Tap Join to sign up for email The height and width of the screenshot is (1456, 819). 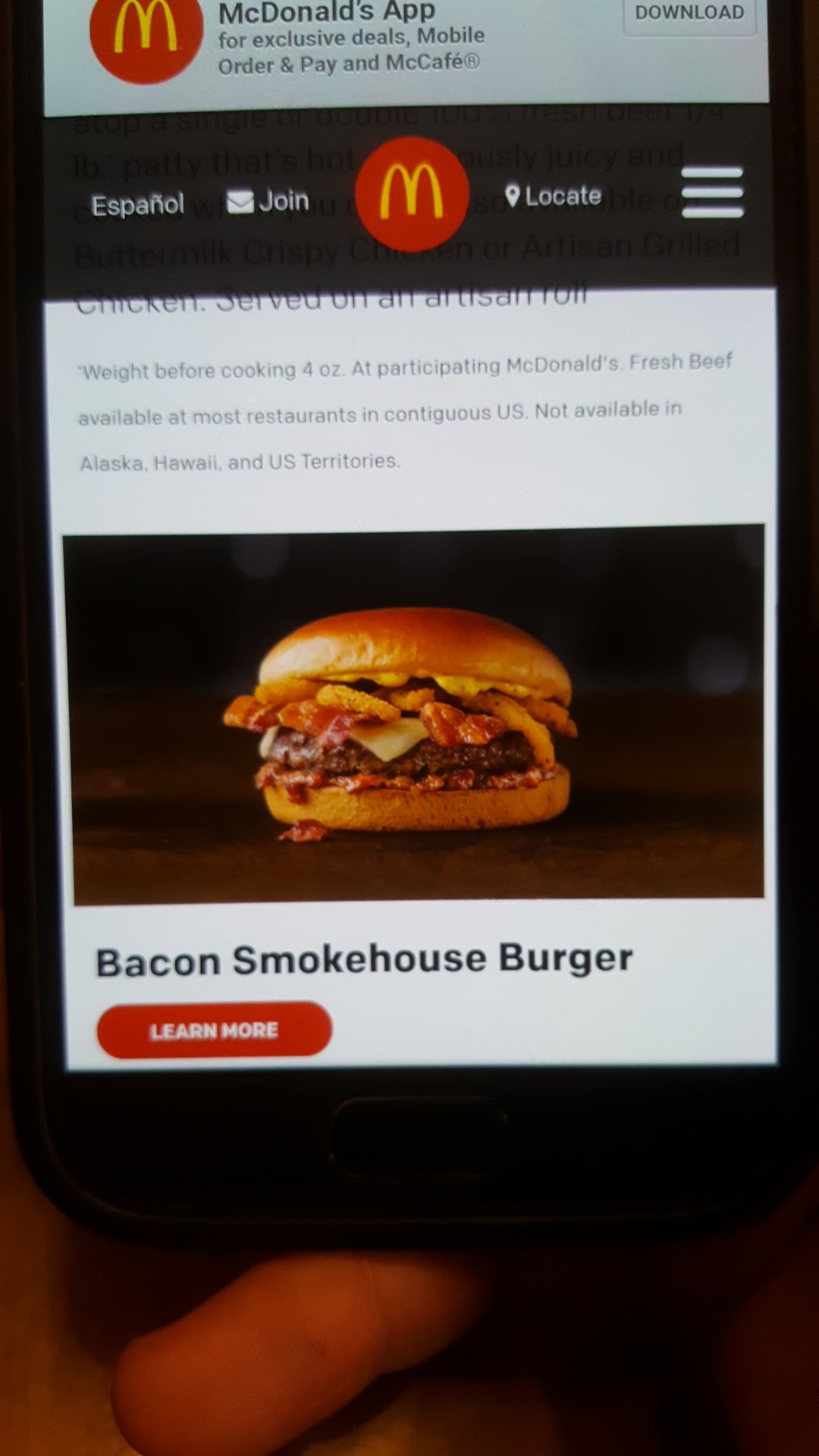[x=268, y=201]
